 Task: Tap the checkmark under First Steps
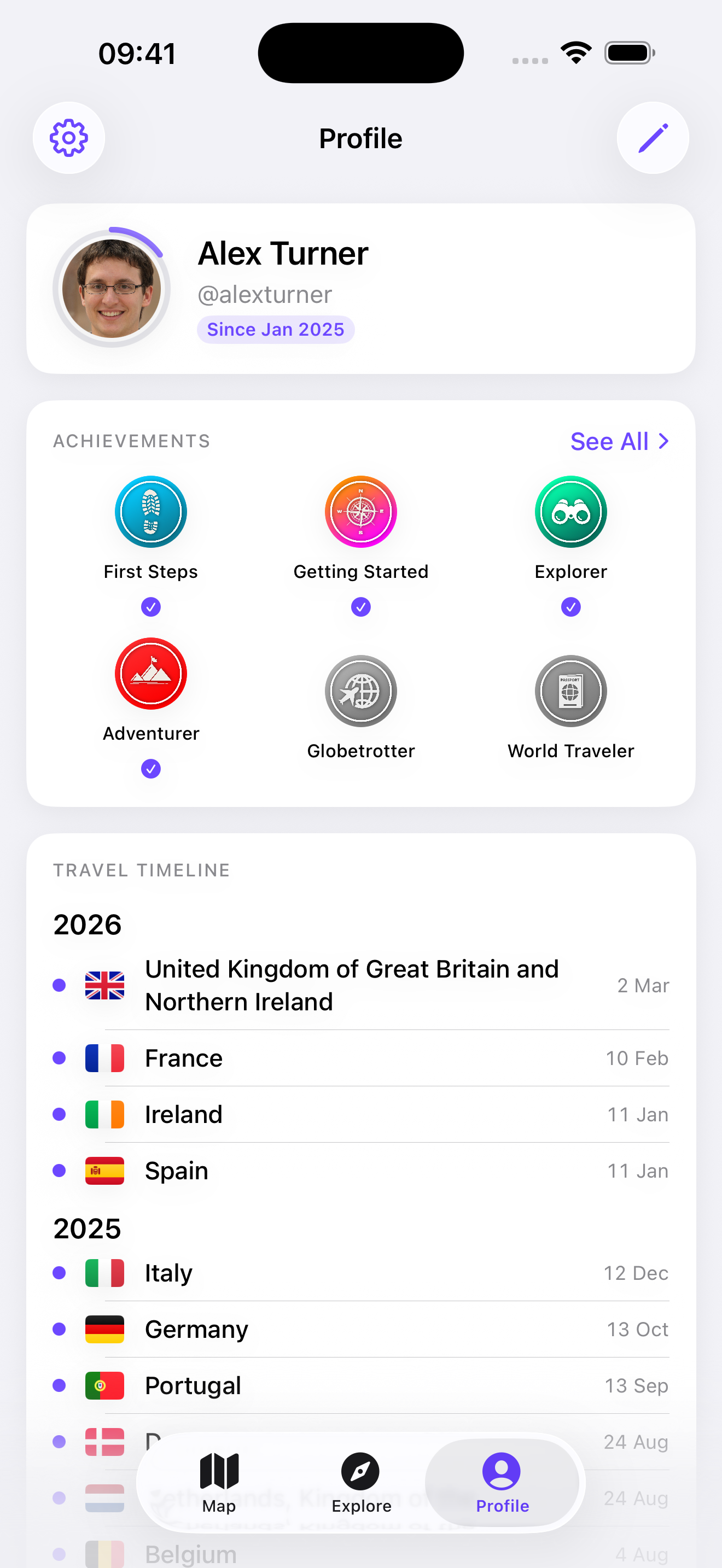[x=150, y=607]
